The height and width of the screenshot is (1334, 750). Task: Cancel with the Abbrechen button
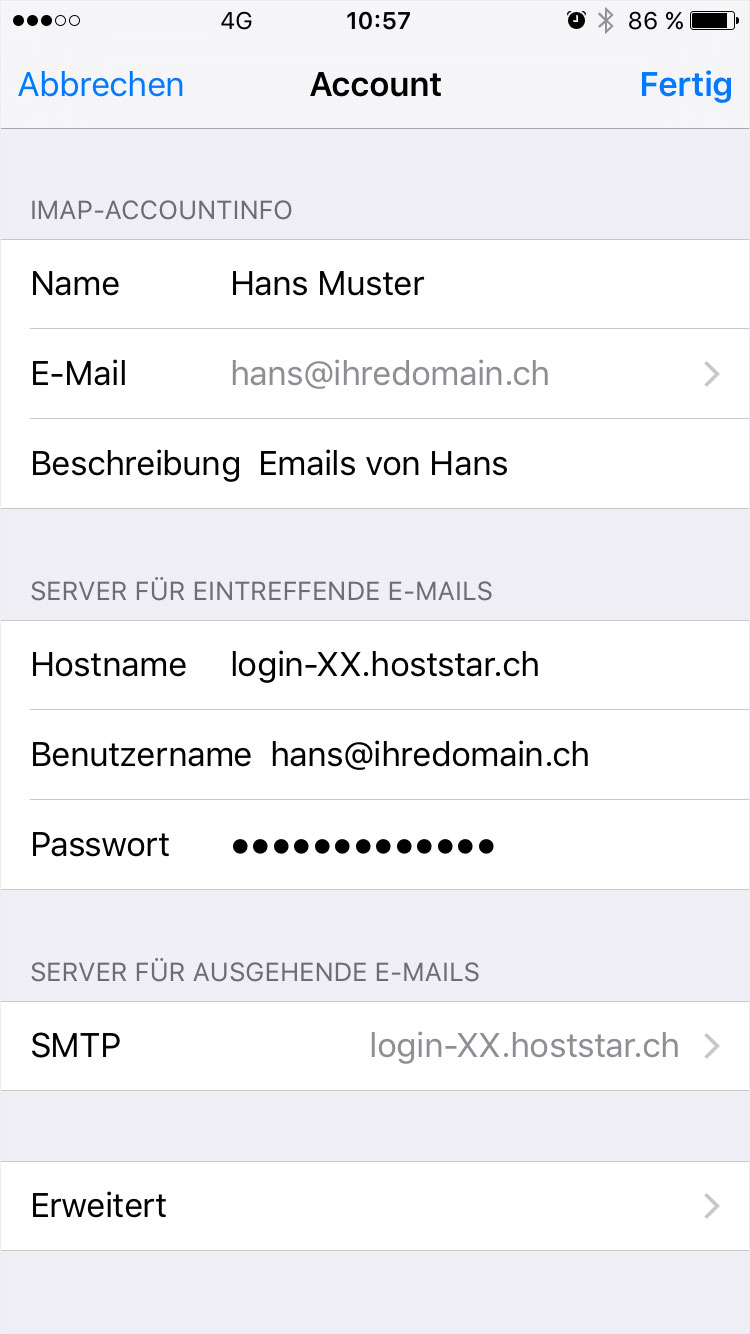101,85
